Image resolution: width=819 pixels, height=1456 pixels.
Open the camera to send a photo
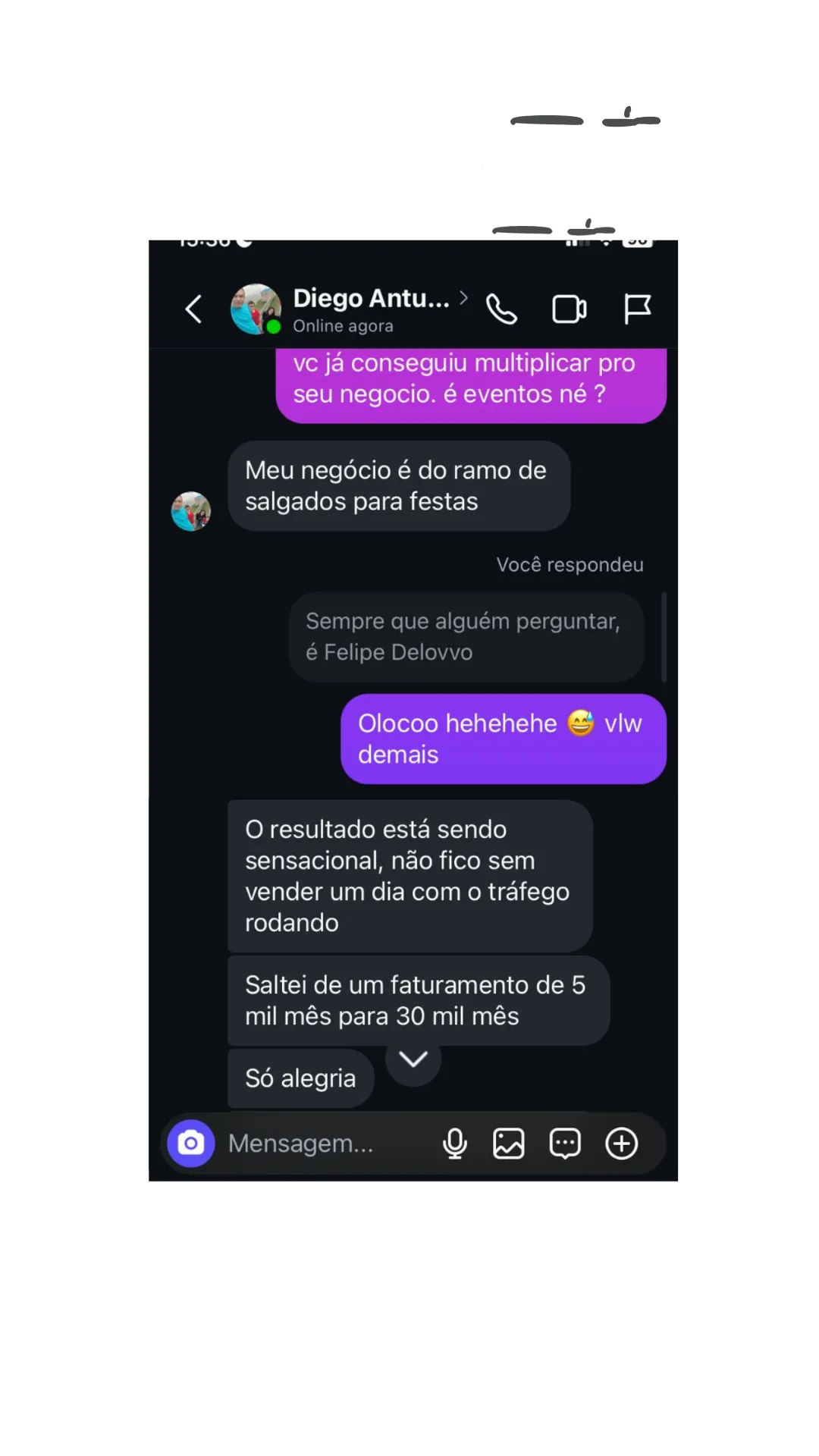(x=191, y=1144)
